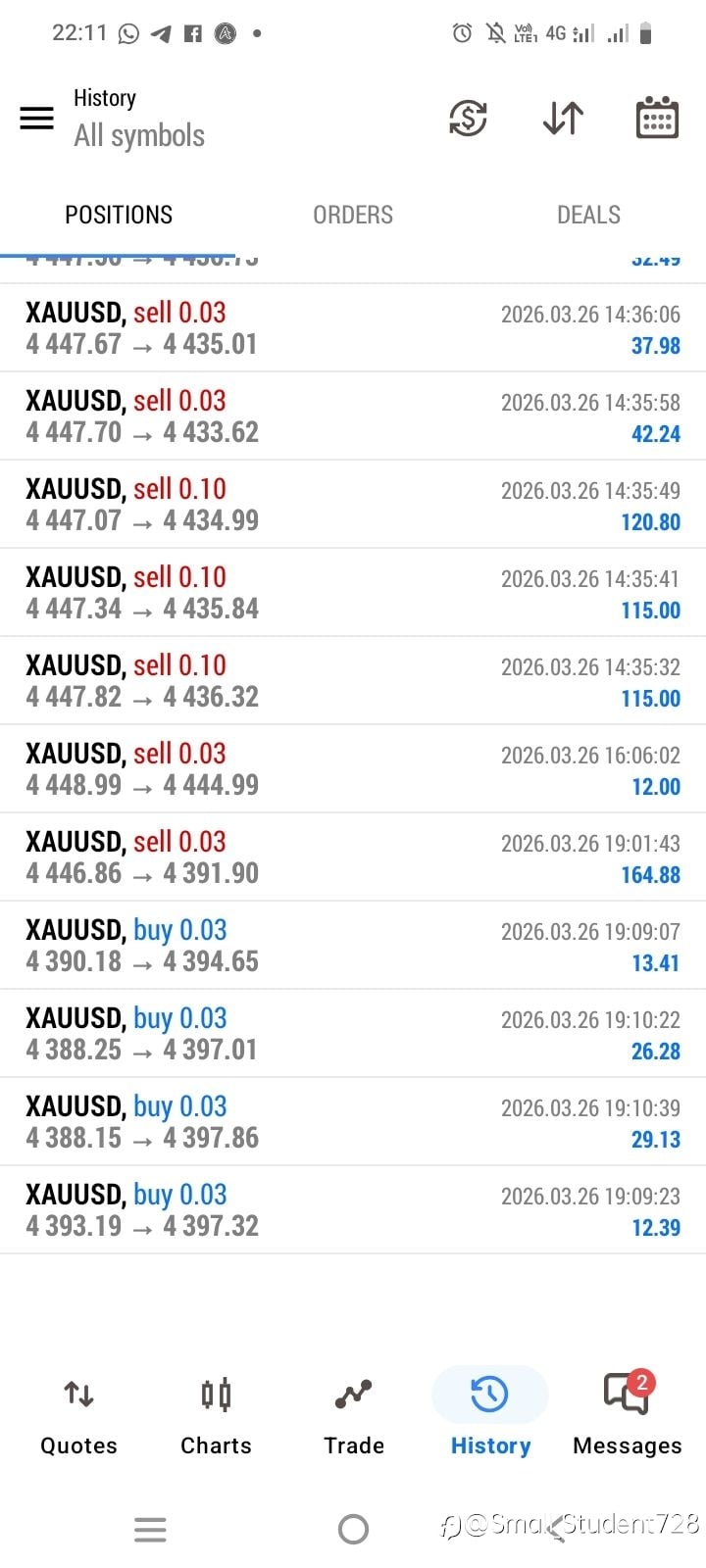Open the buy position with profit 13.41

pos(353,946)
